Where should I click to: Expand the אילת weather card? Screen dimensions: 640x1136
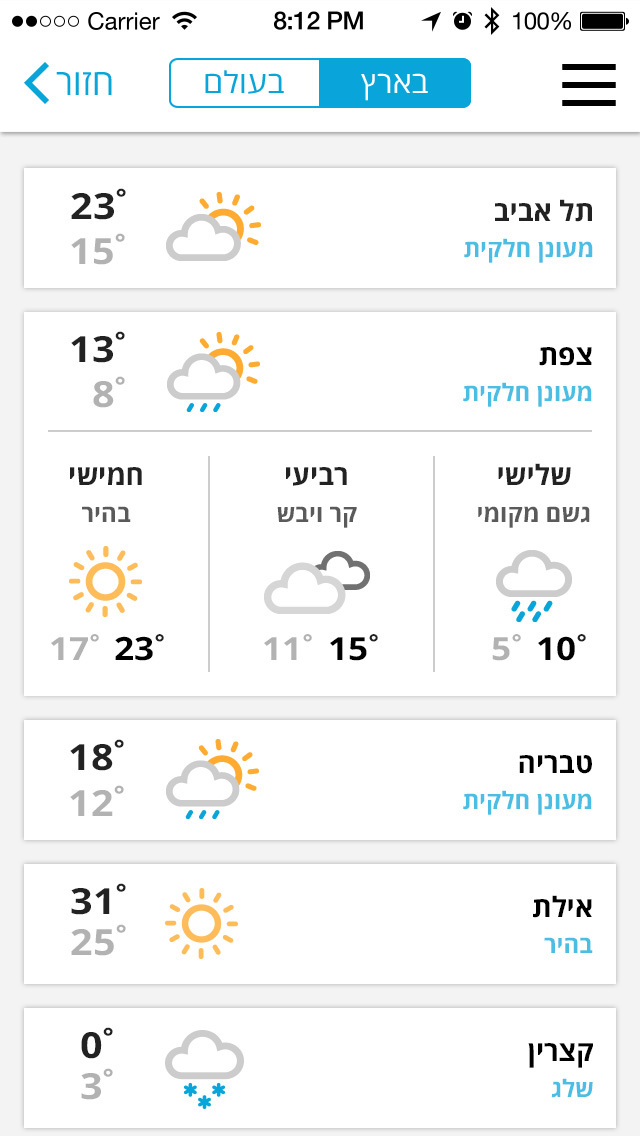click(x=320, y=924)
